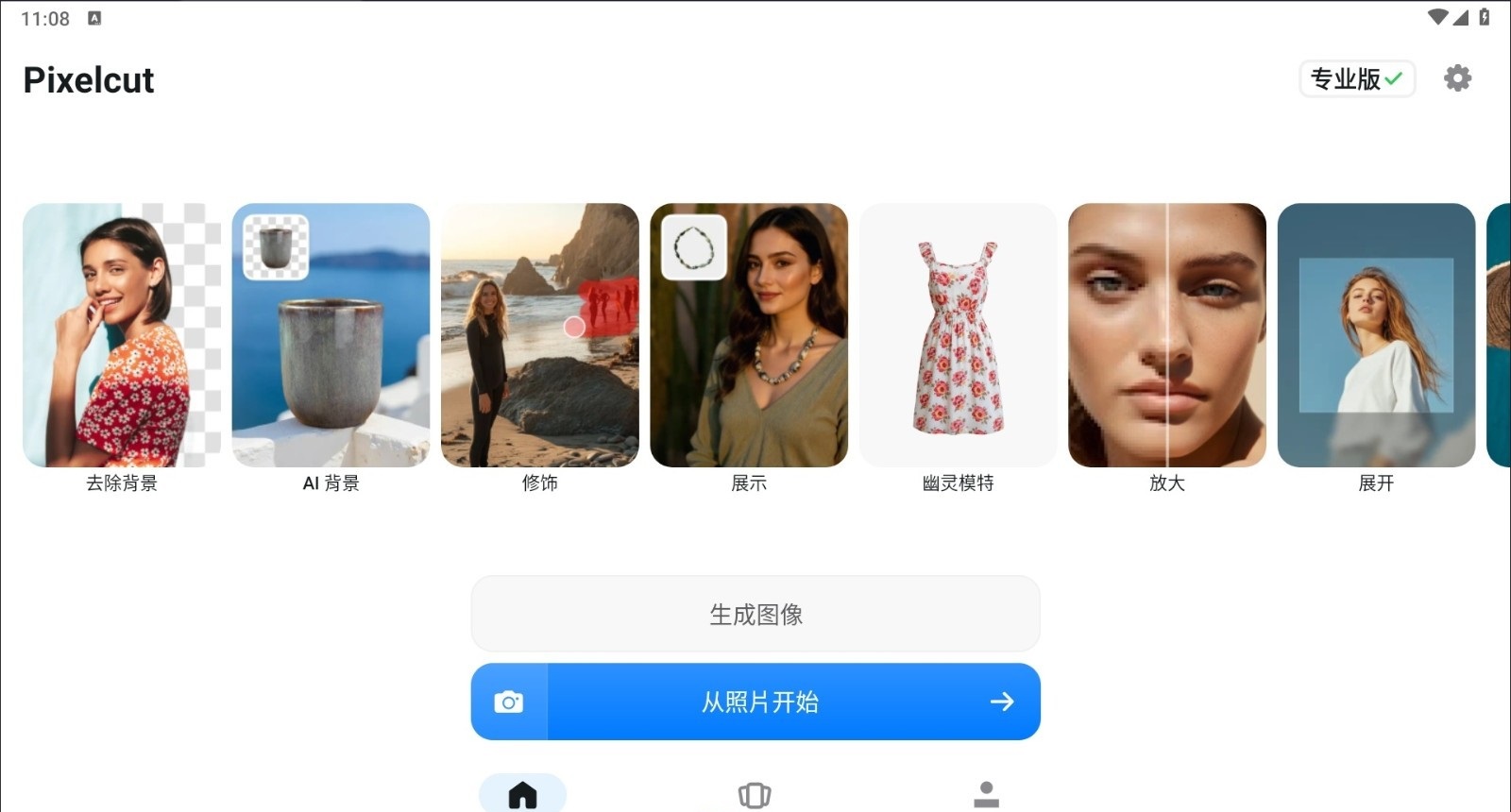Tap the 生成图像 generate image button
This screenshot has width=1511, height=812.
[755, 614]
